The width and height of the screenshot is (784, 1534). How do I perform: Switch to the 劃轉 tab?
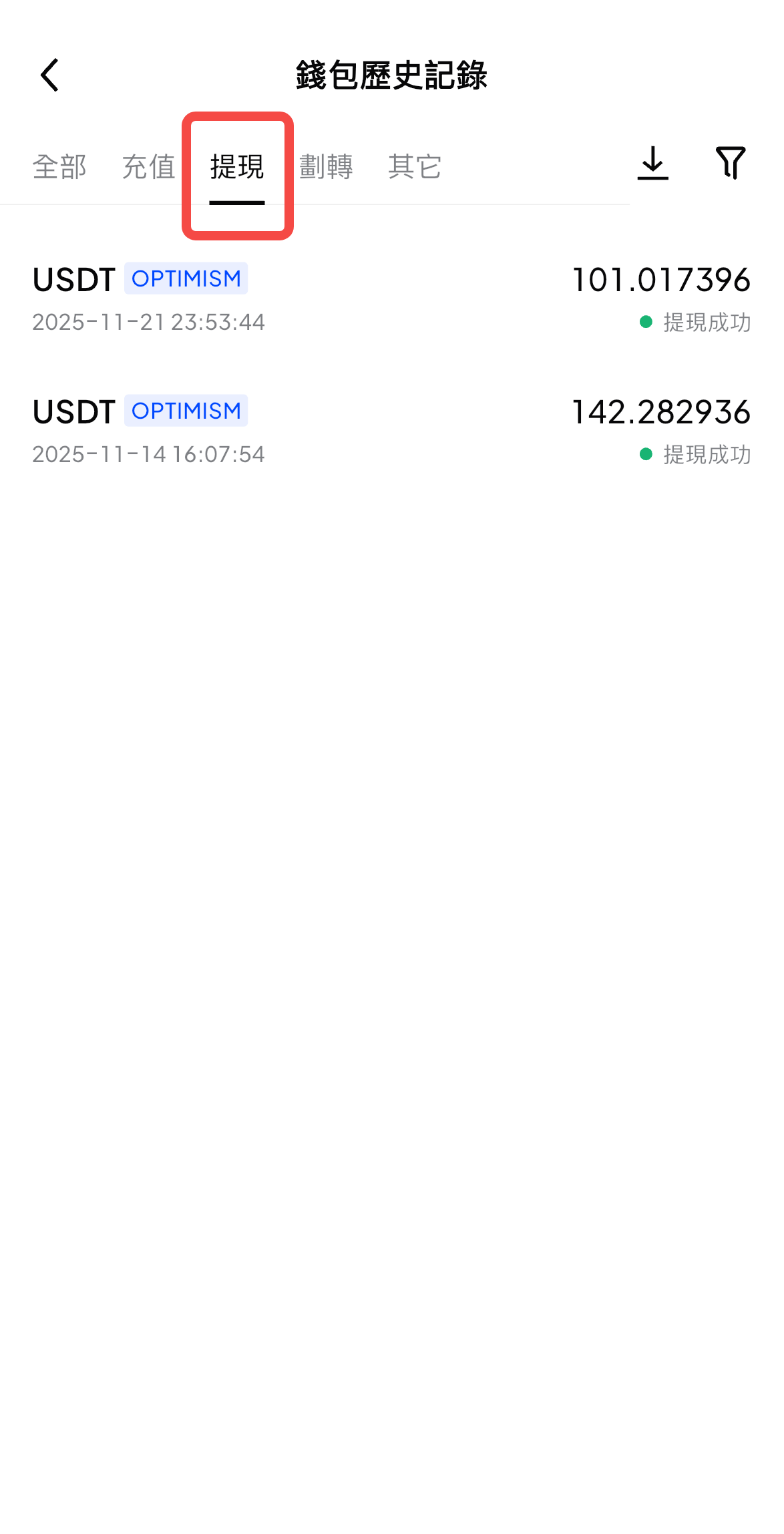pos(326,167)
